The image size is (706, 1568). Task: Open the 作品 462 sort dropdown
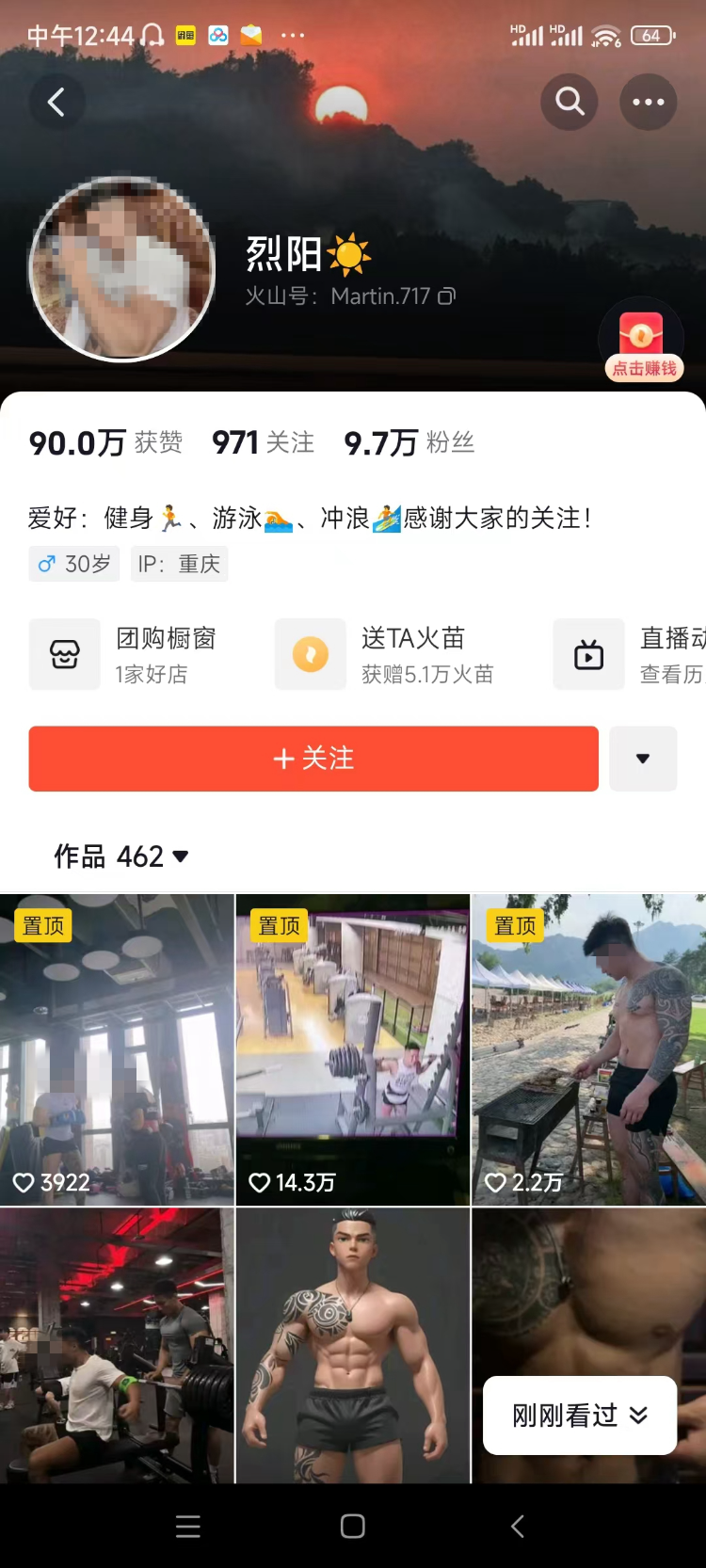(121, 856)
